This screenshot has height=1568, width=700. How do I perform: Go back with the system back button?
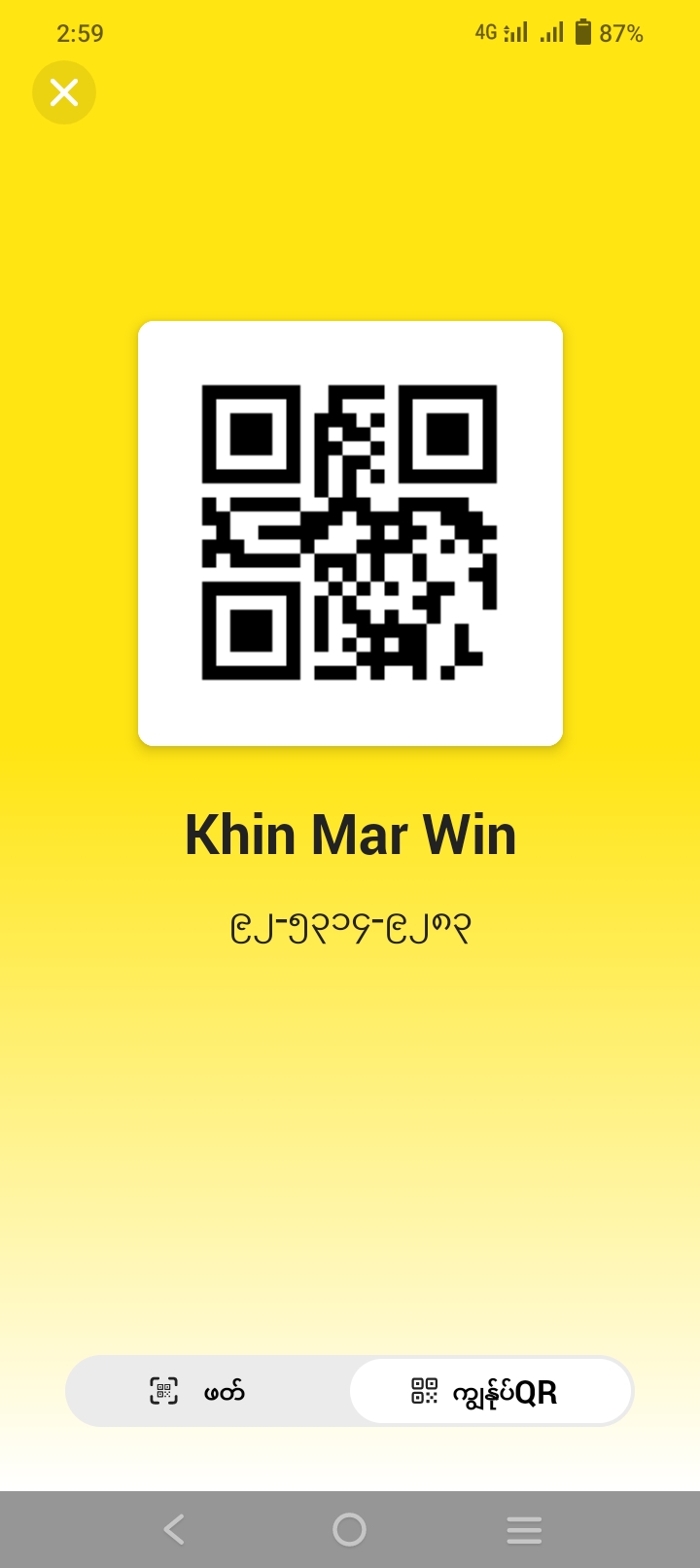click(175, 1529)
